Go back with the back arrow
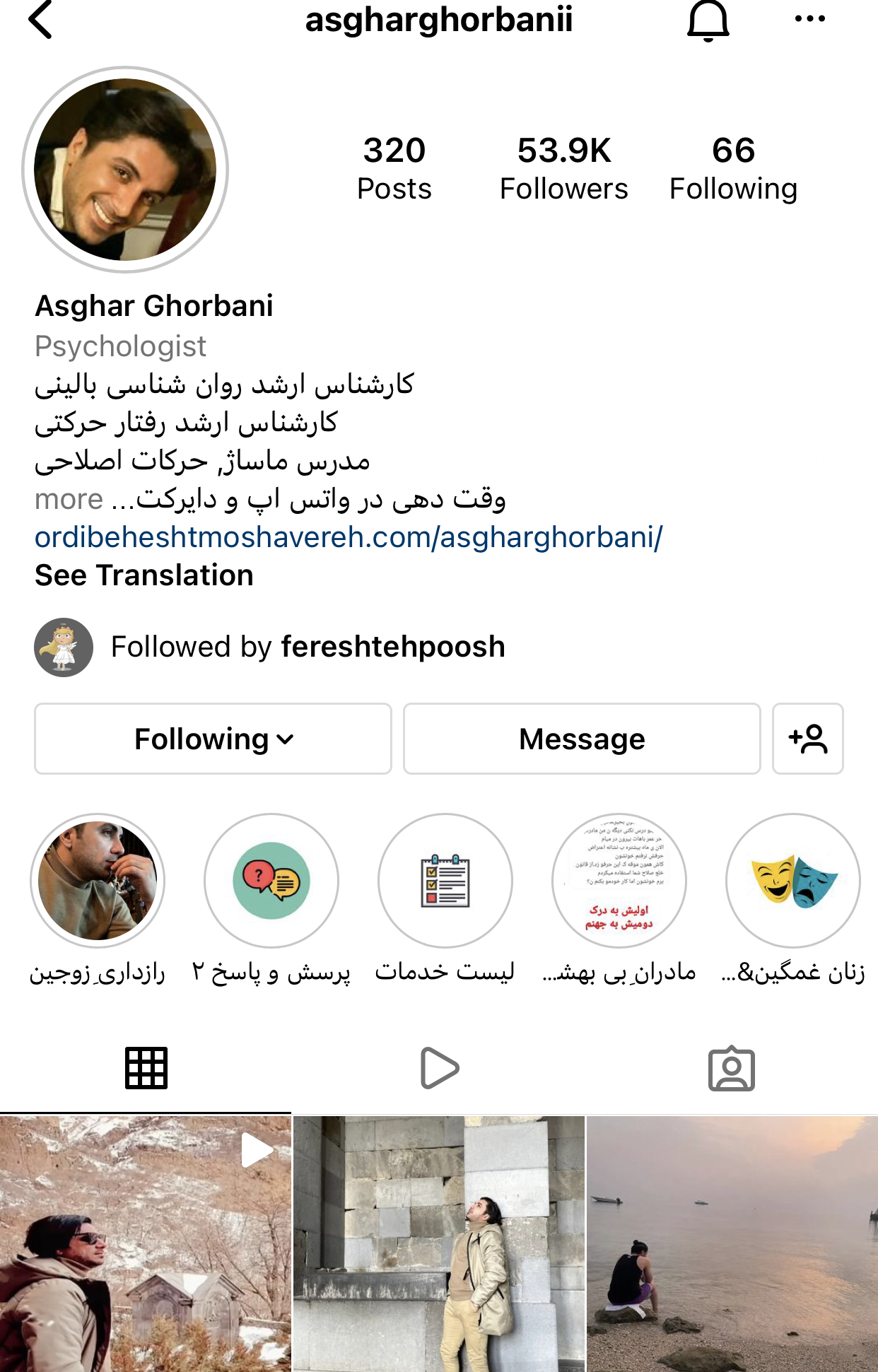This screenshot has height=1372, width=878. tap(41, 20)
